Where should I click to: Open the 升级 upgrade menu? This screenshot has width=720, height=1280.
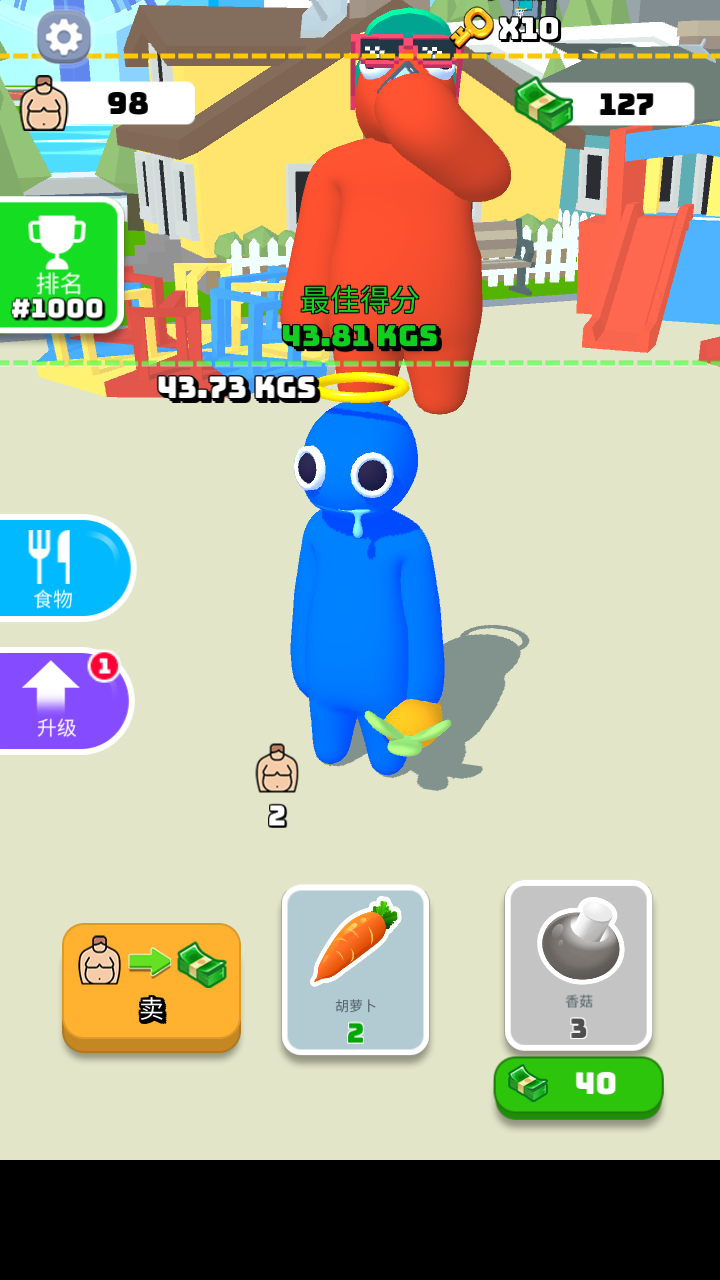pos(60,700)
